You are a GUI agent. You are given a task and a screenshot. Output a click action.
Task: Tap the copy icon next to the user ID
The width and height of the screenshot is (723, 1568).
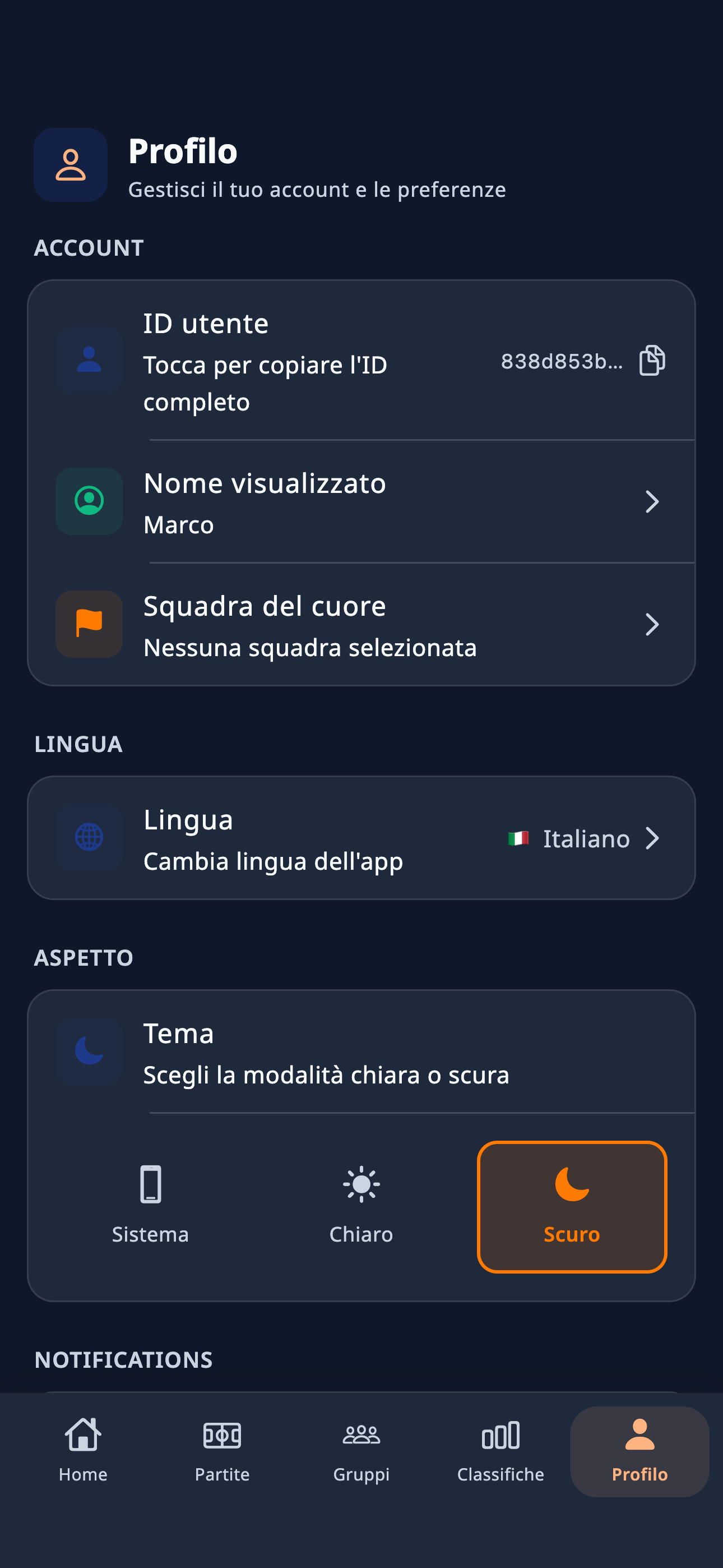pyautogui.click(x=652, y=362)
